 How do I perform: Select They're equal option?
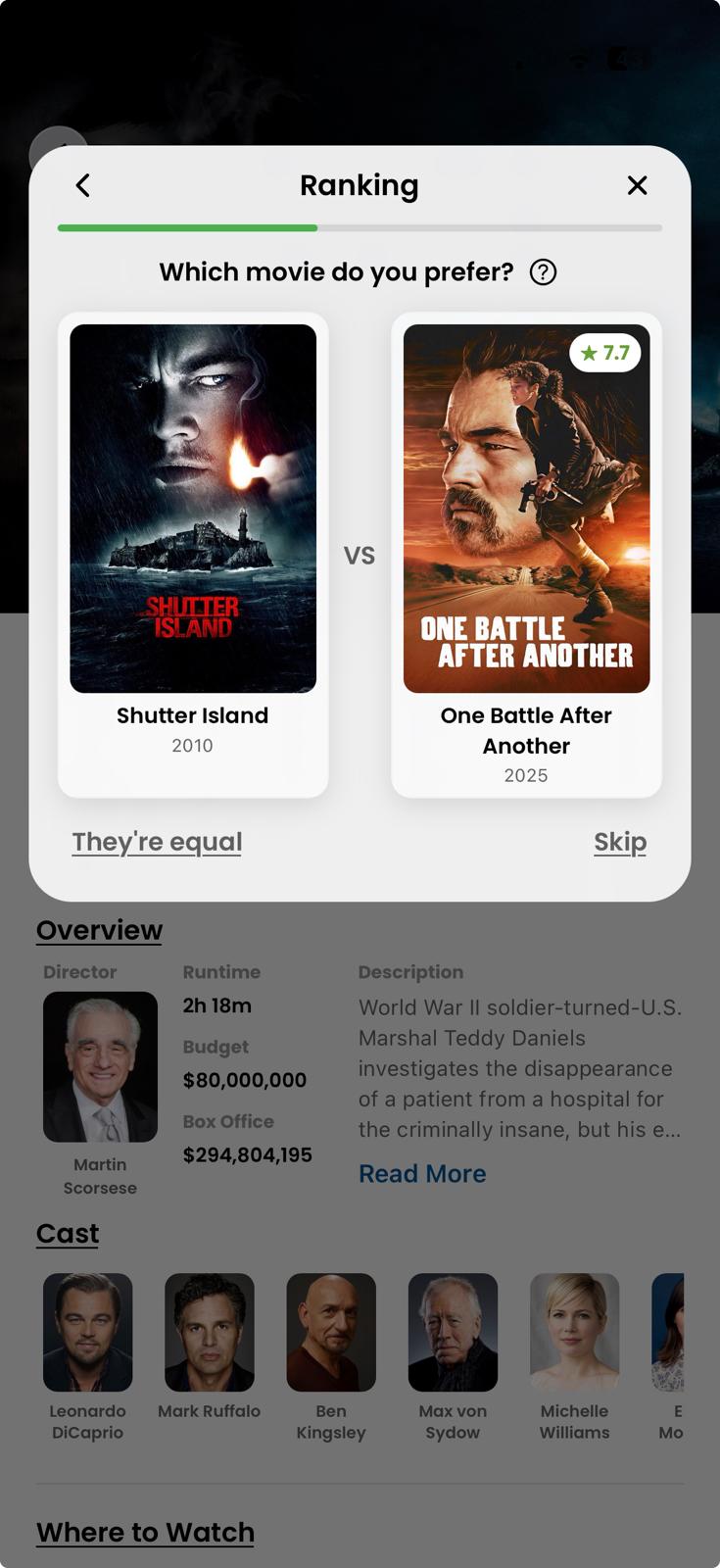point(157,842)
